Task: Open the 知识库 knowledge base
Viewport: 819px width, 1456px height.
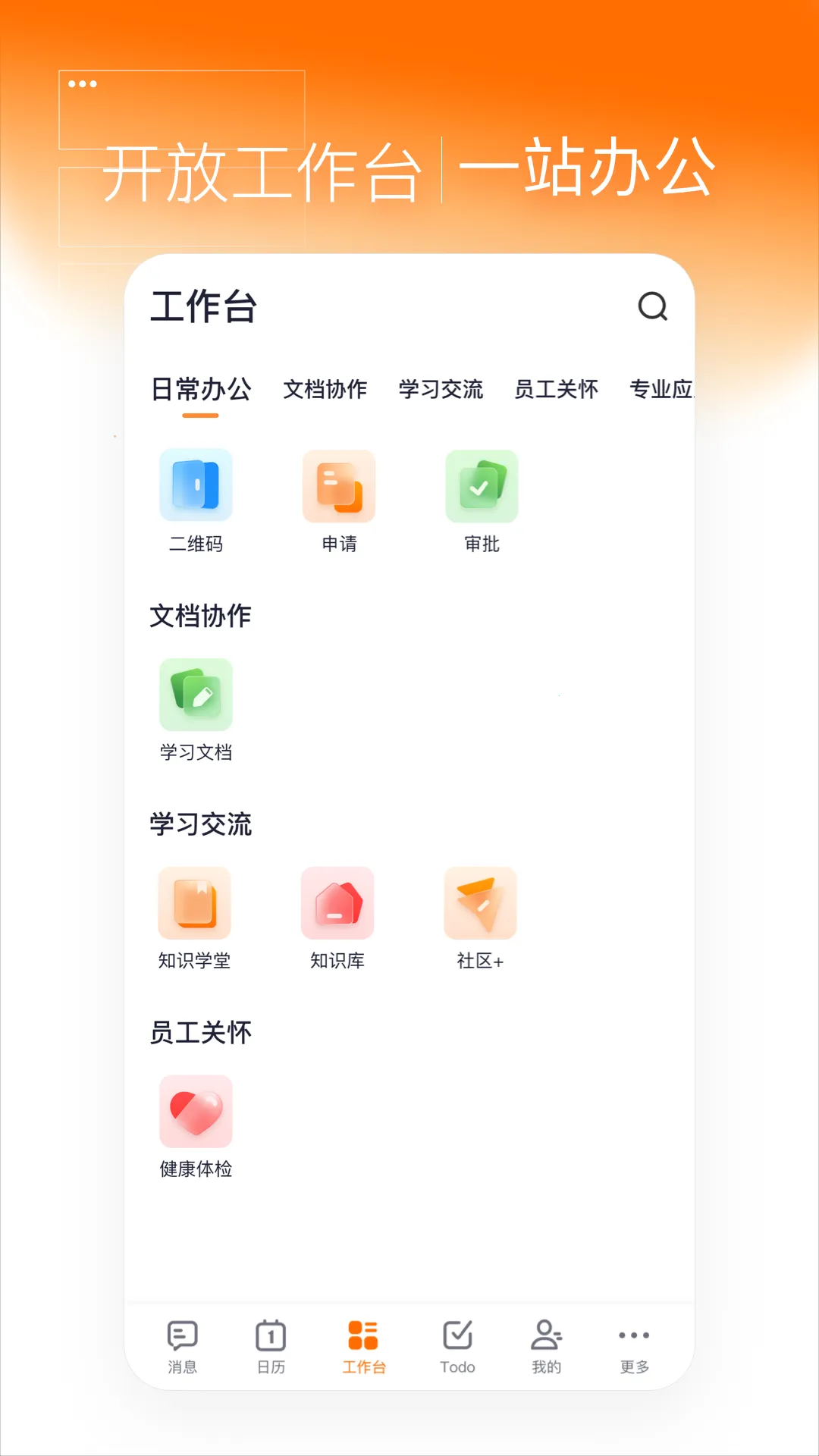Action: click(338, 904)
